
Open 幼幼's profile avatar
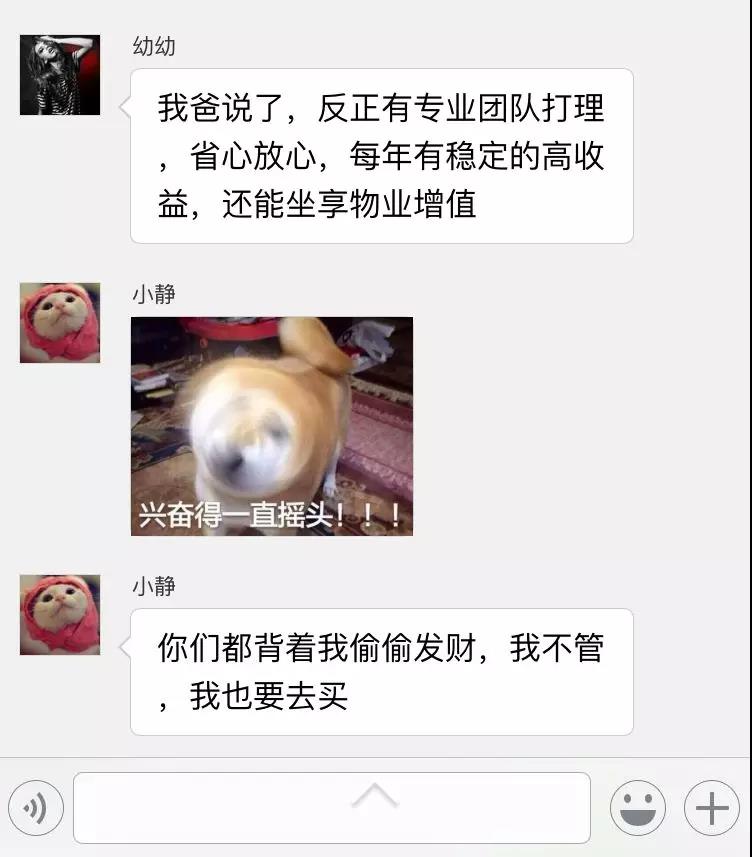point(60,75)
